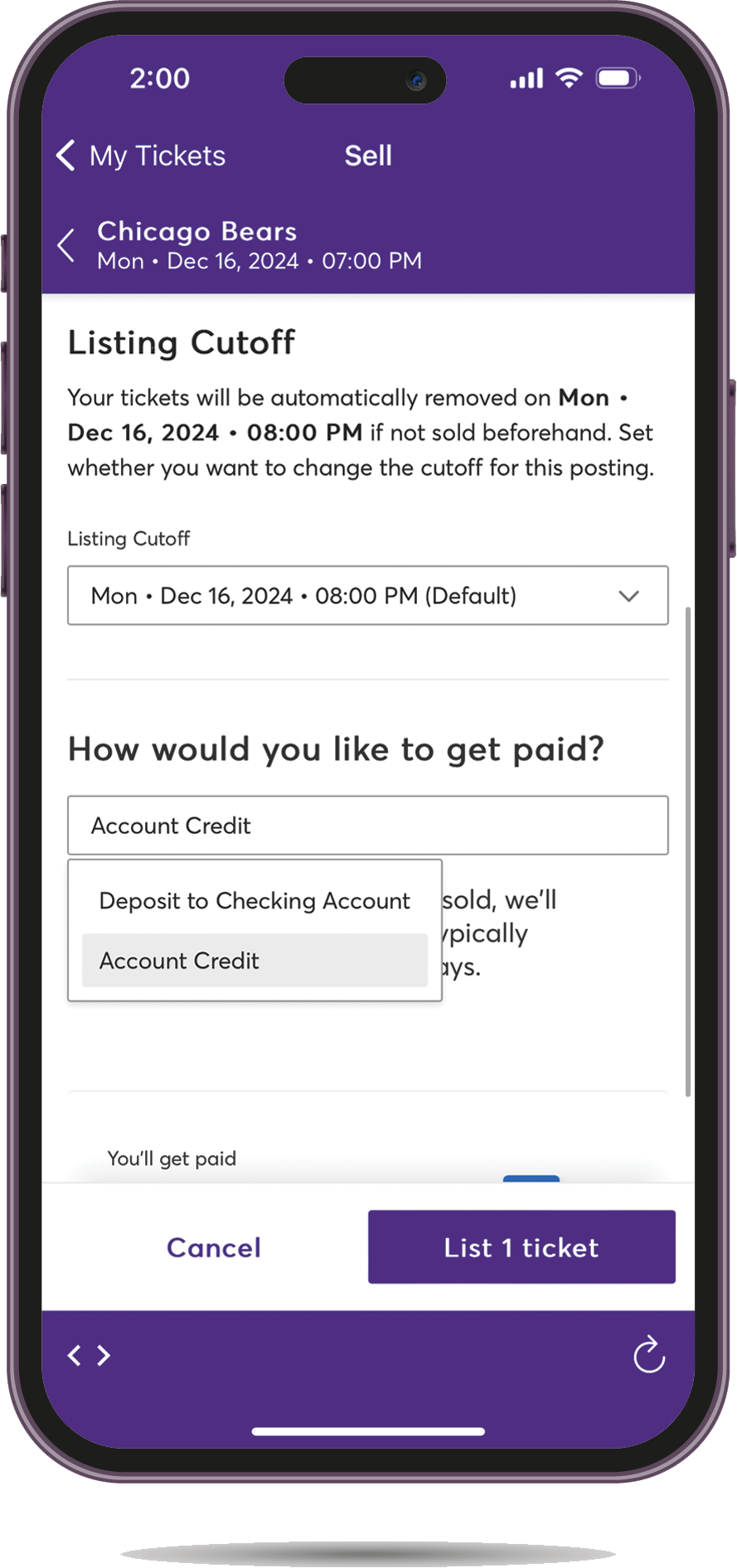Go back to My Tickets

(x=141, y=156)
